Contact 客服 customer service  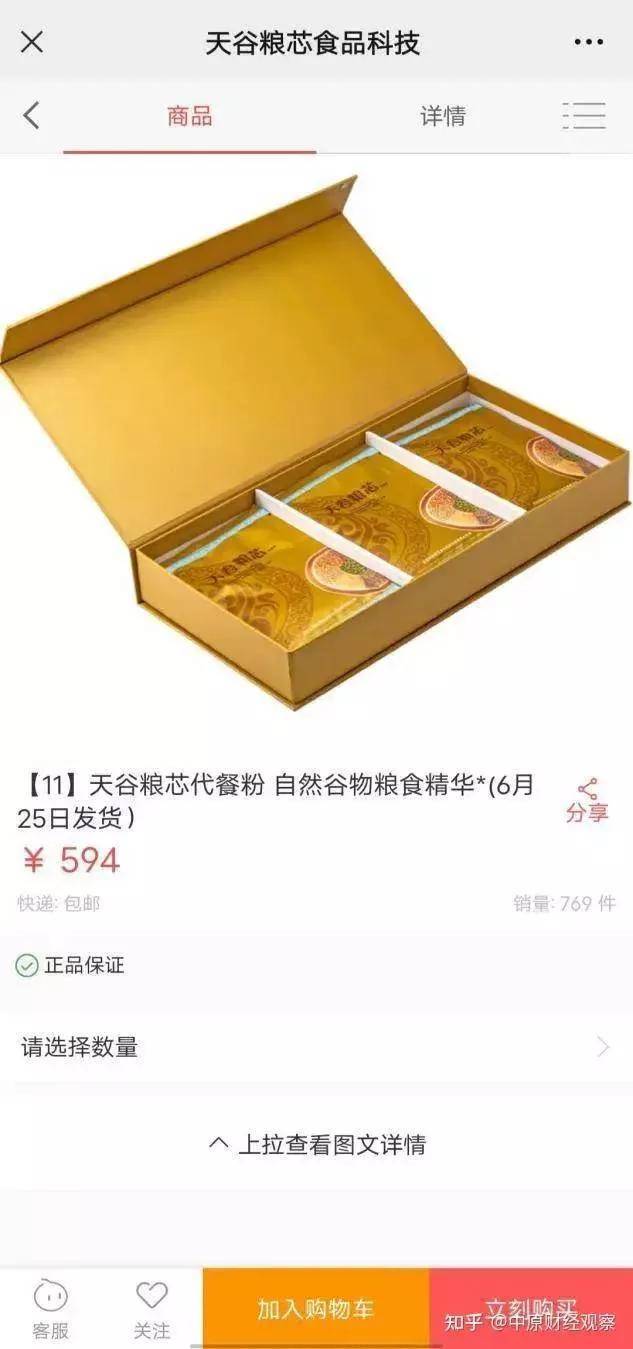click(50, 1308)
